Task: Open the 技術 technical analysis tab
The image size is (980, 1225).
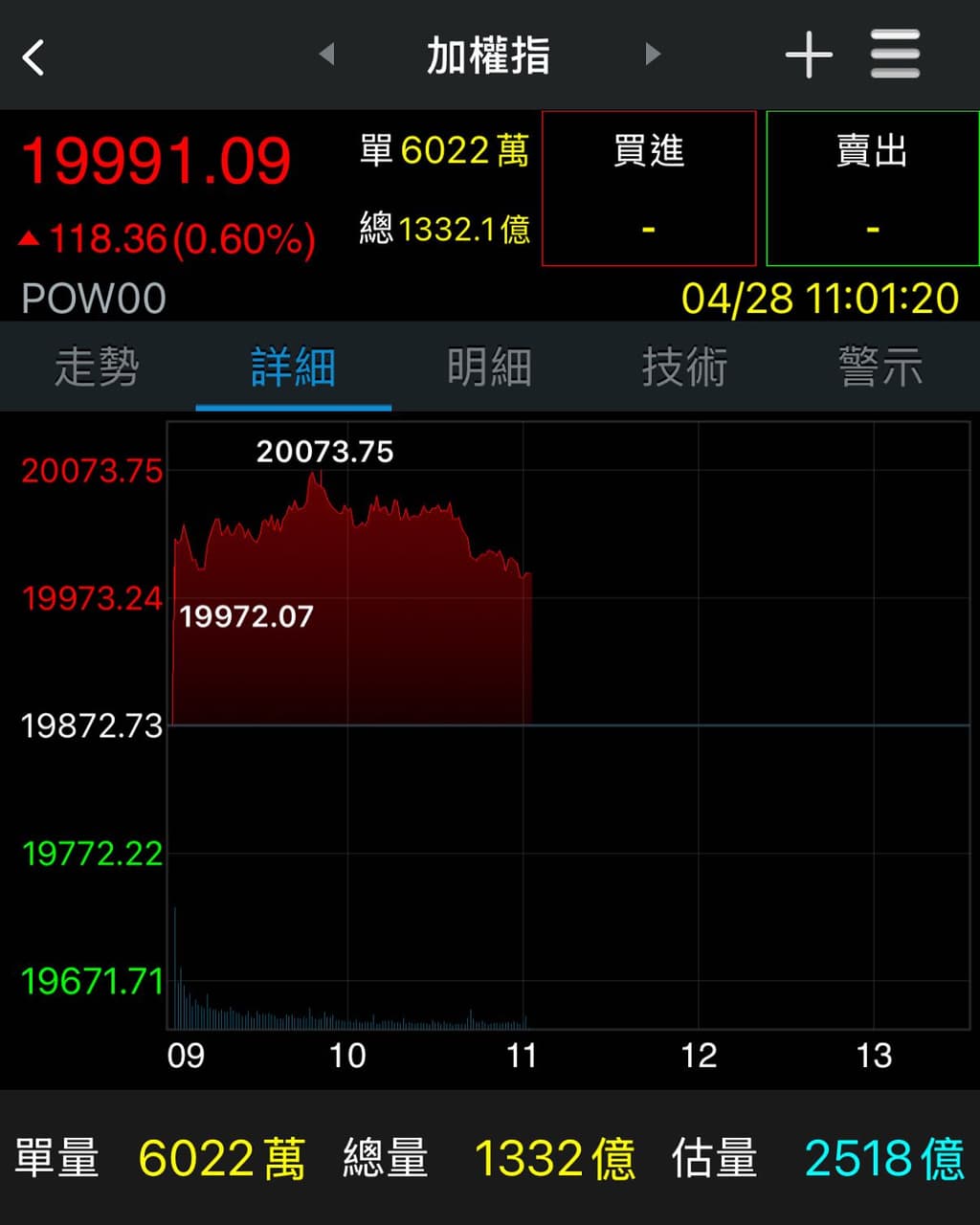Action: point(685,367)
